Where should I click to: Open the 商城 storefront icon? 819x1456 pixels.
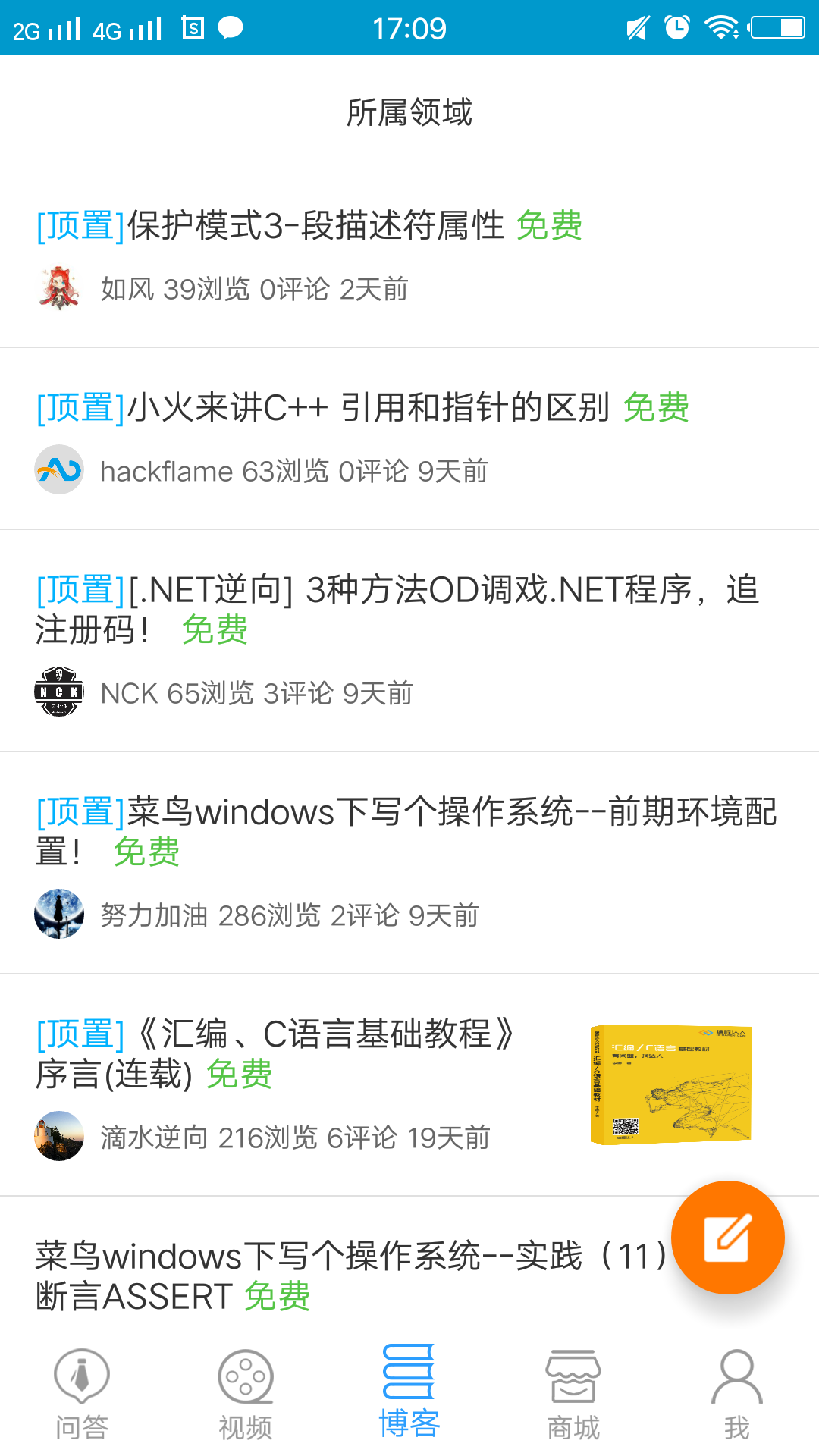pos(573,1382)
